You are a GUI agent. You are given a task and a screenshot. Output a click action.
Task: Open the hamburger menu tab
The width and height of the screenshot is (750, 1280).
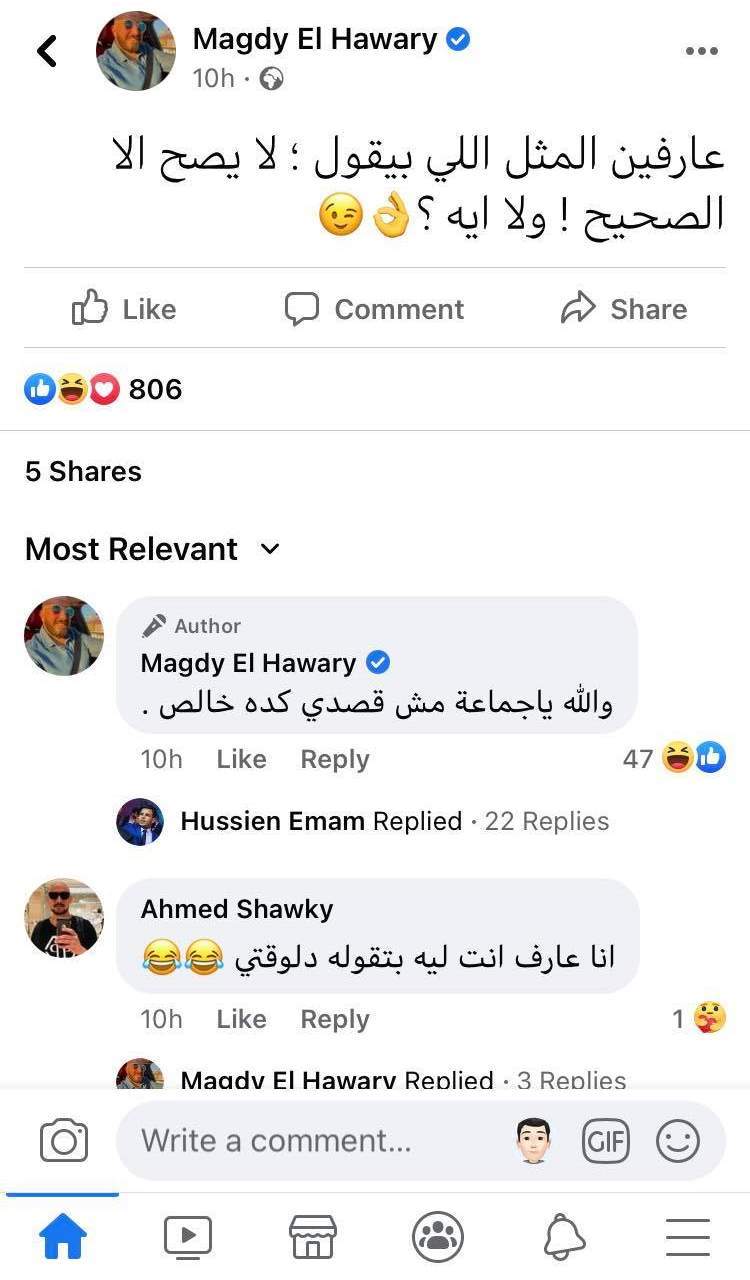coord(688,1237)
